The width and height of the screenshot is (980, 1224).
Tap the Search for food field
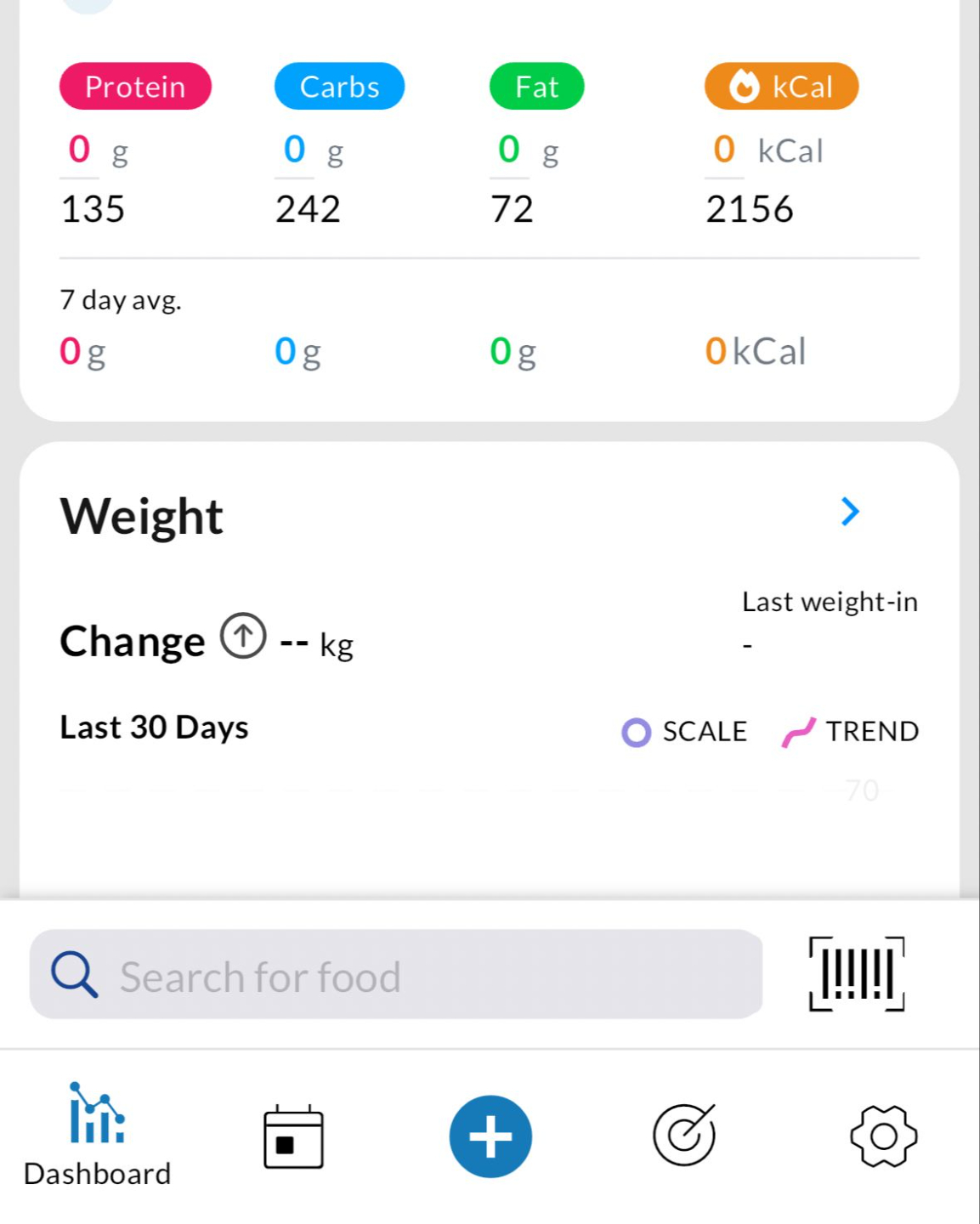tap(395, 975)
